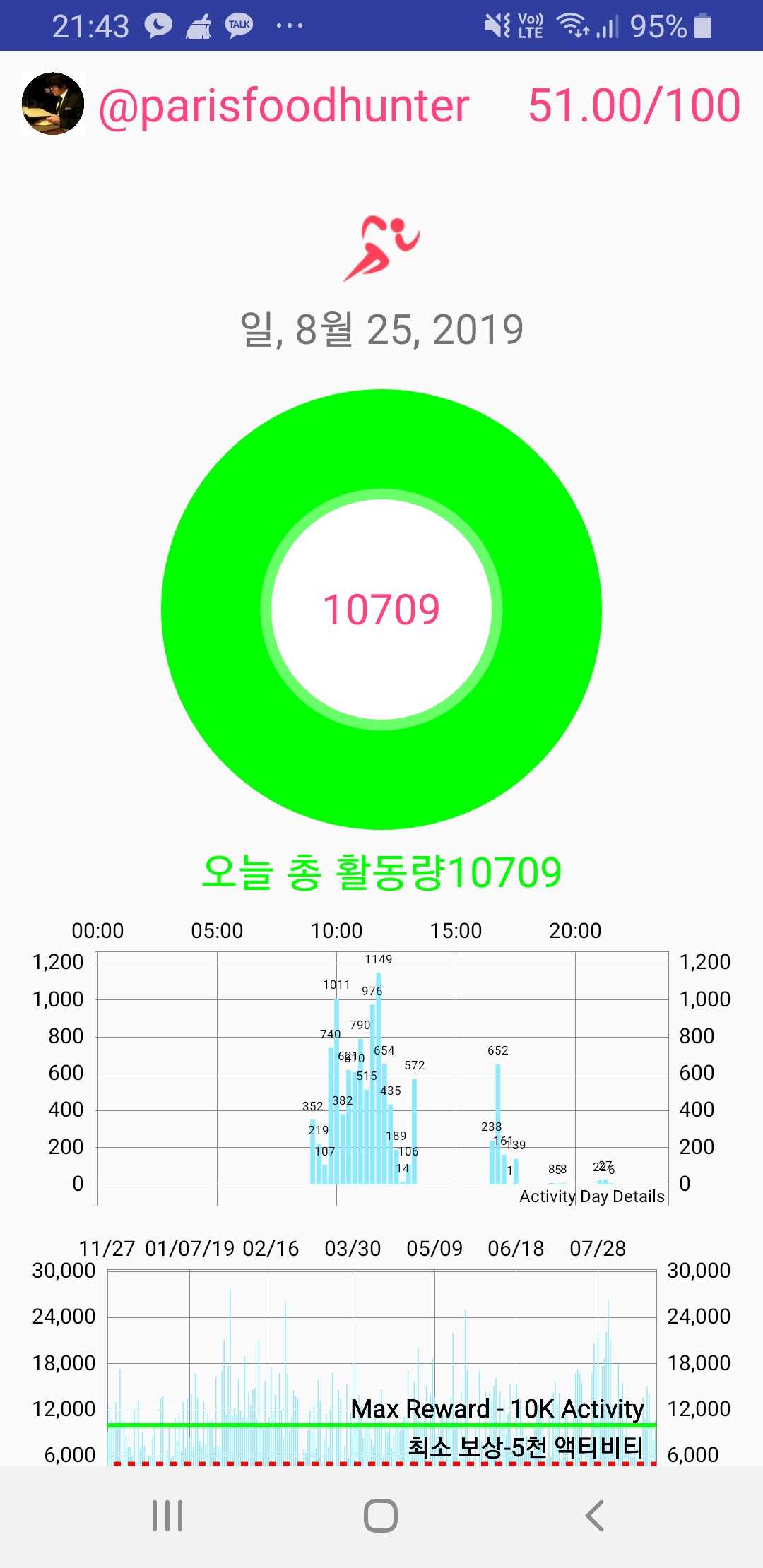Return to the home screen
Viewport: 763px width, 1568px height.
(x=381, y=1516)
